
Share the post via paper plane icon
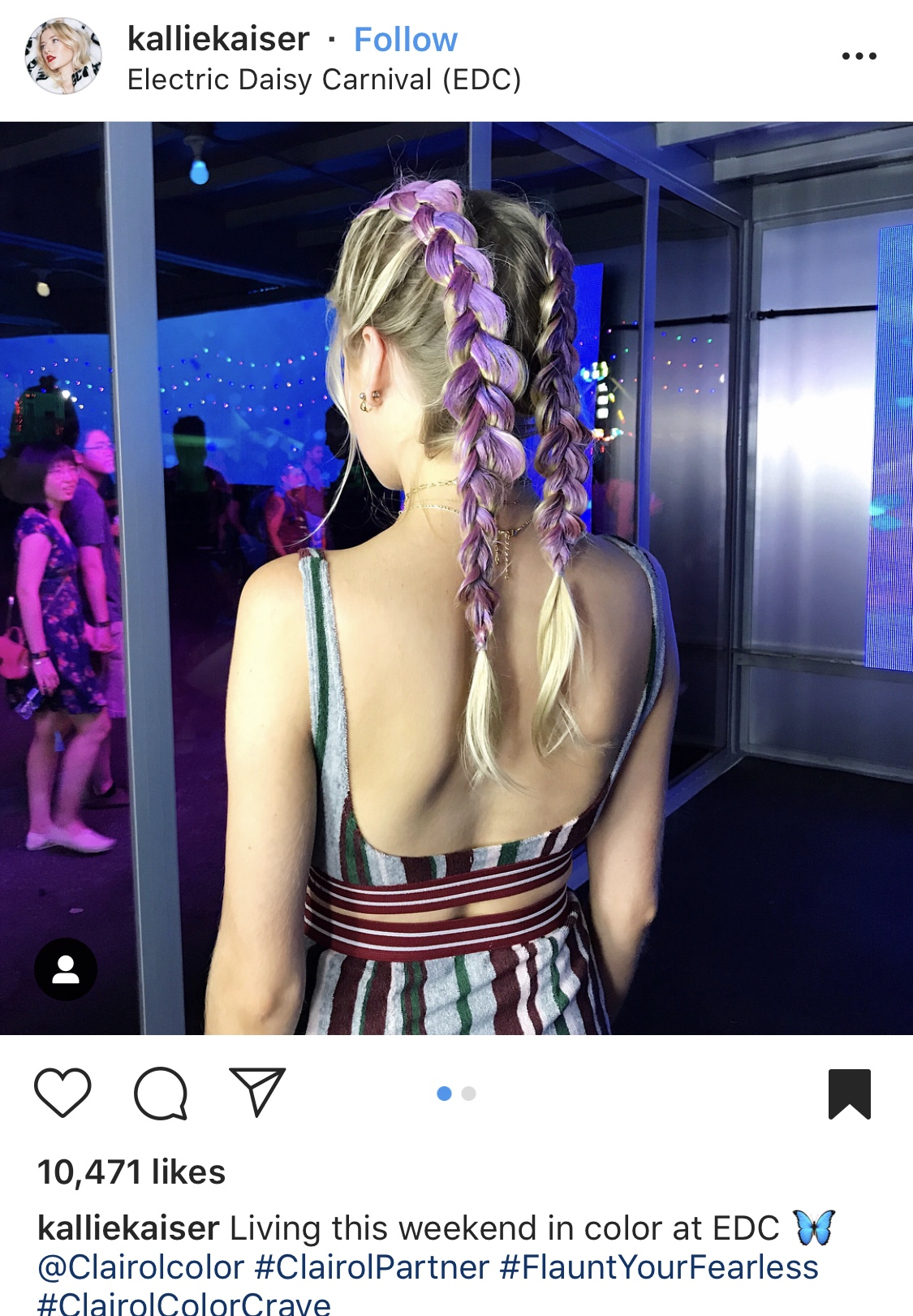tap(257, 1092)
